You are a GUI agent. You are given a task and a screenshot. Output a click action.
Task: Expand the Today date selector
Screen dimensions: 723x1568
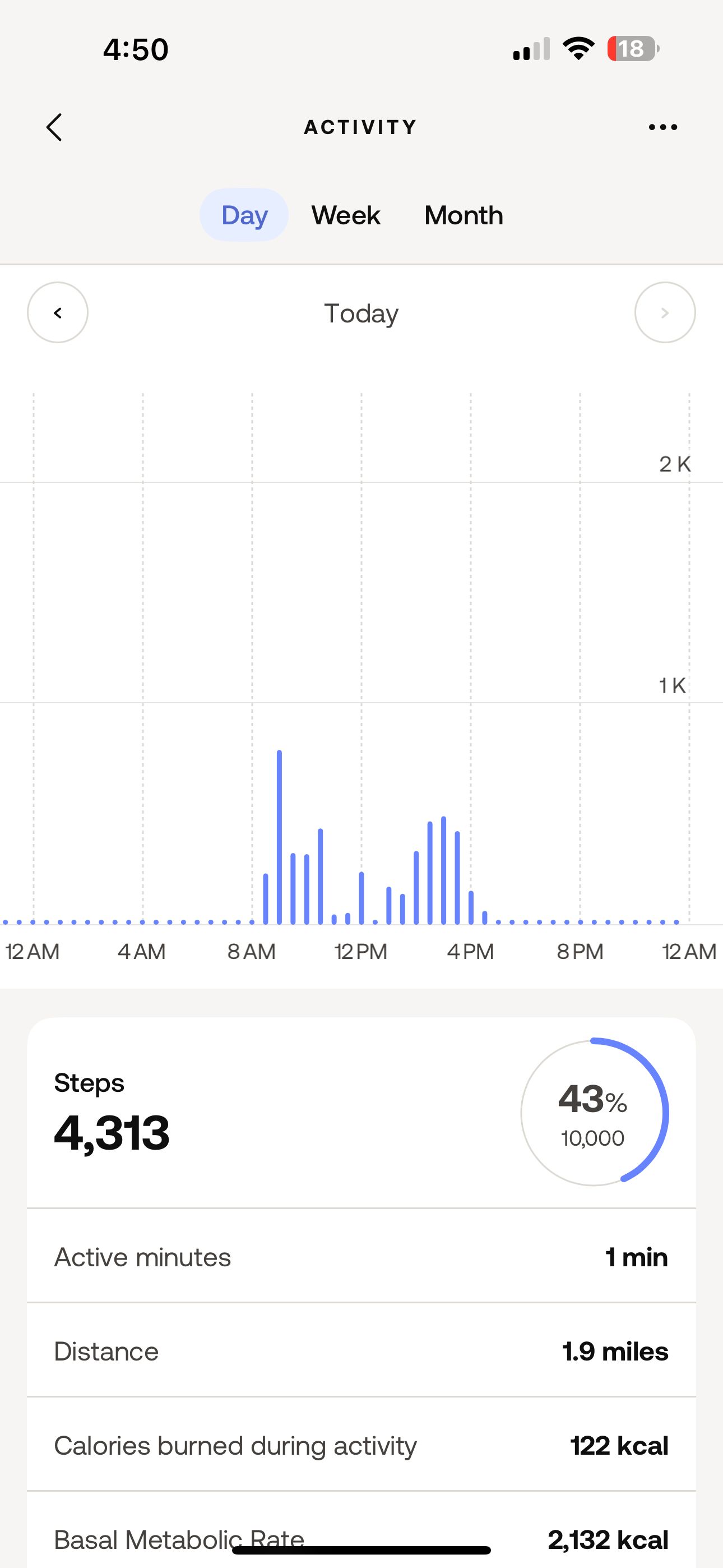pos(361,313)
